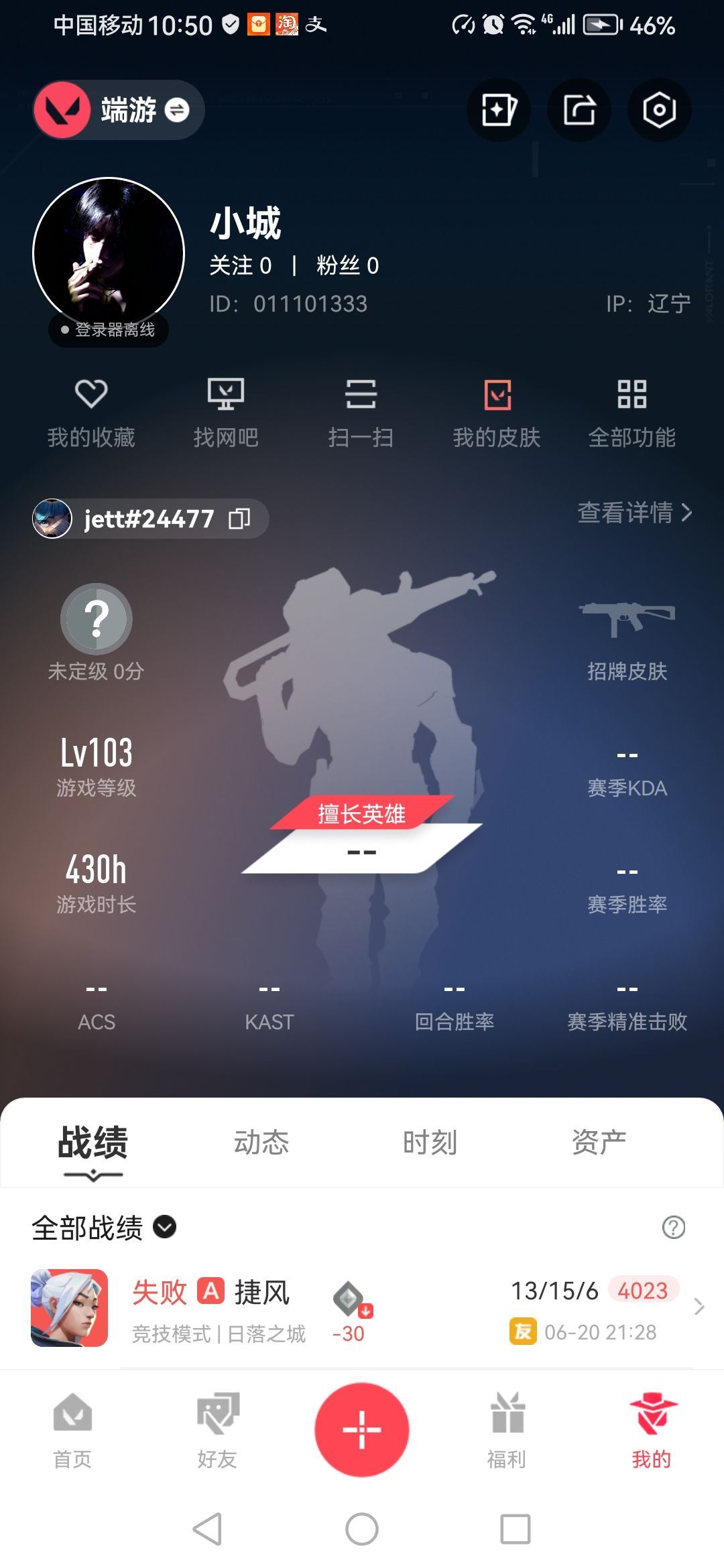Open the help question mark beside 全部战绩

point(673,1228)
